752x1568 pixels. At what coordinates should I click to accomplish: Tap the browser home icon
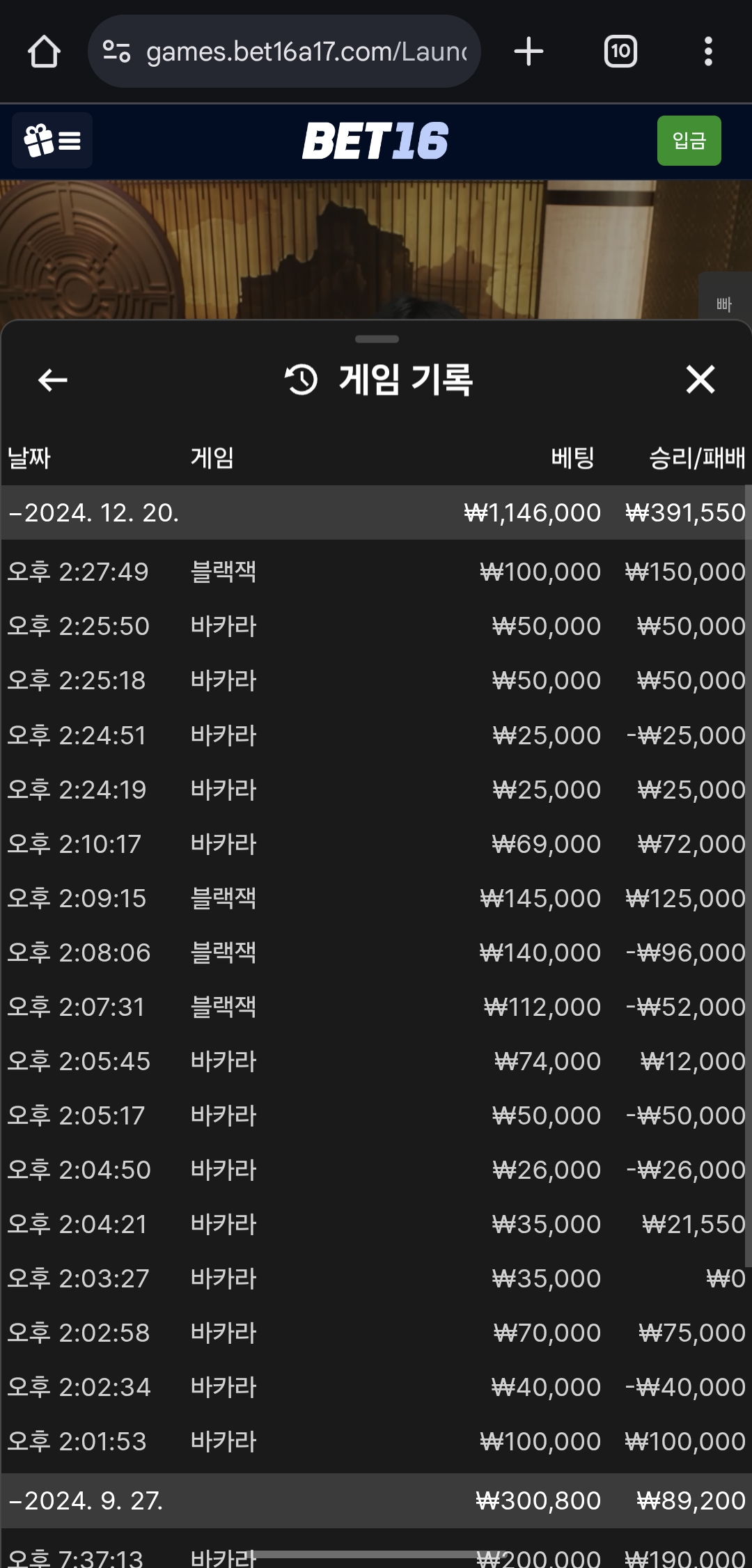click(44, 52)
